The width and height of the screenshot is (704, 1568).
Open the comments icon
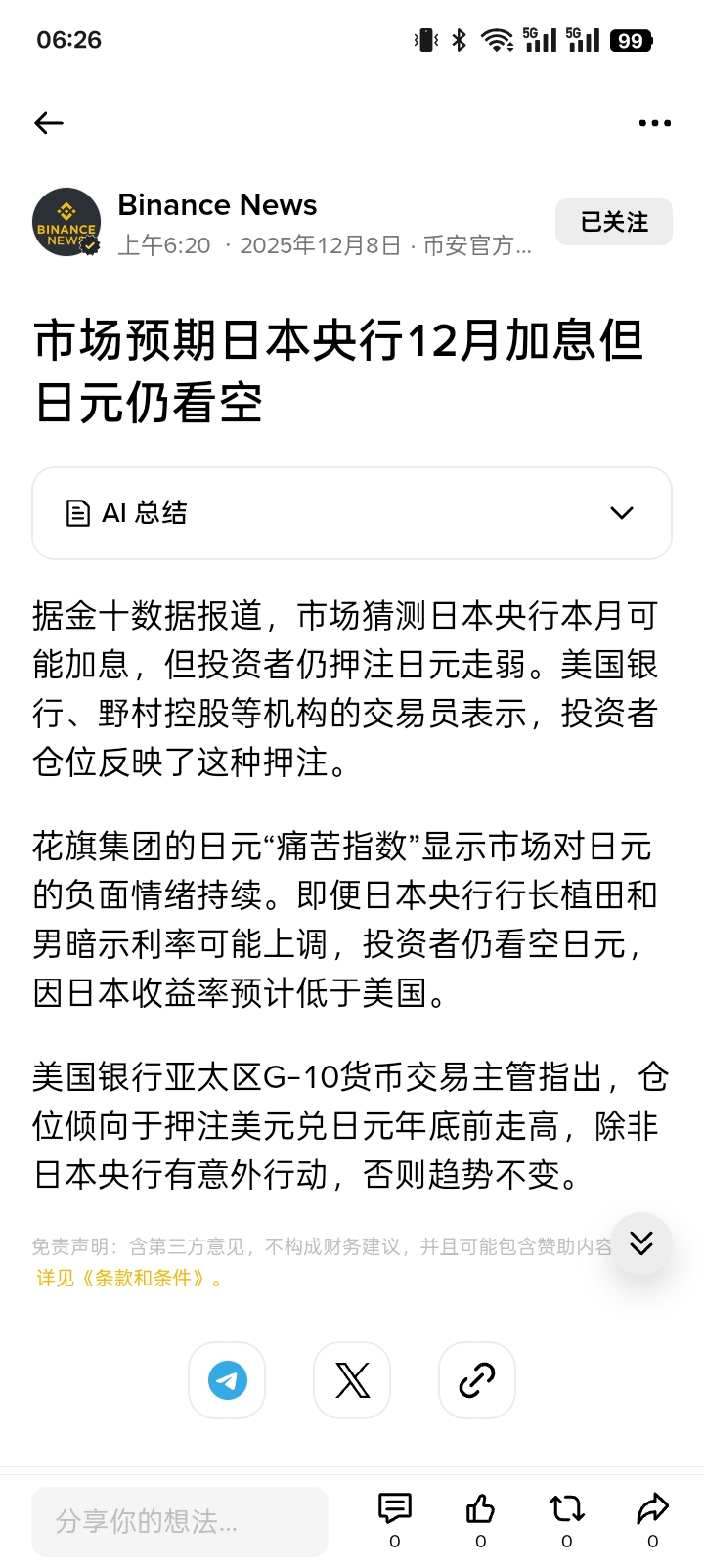395,1509
